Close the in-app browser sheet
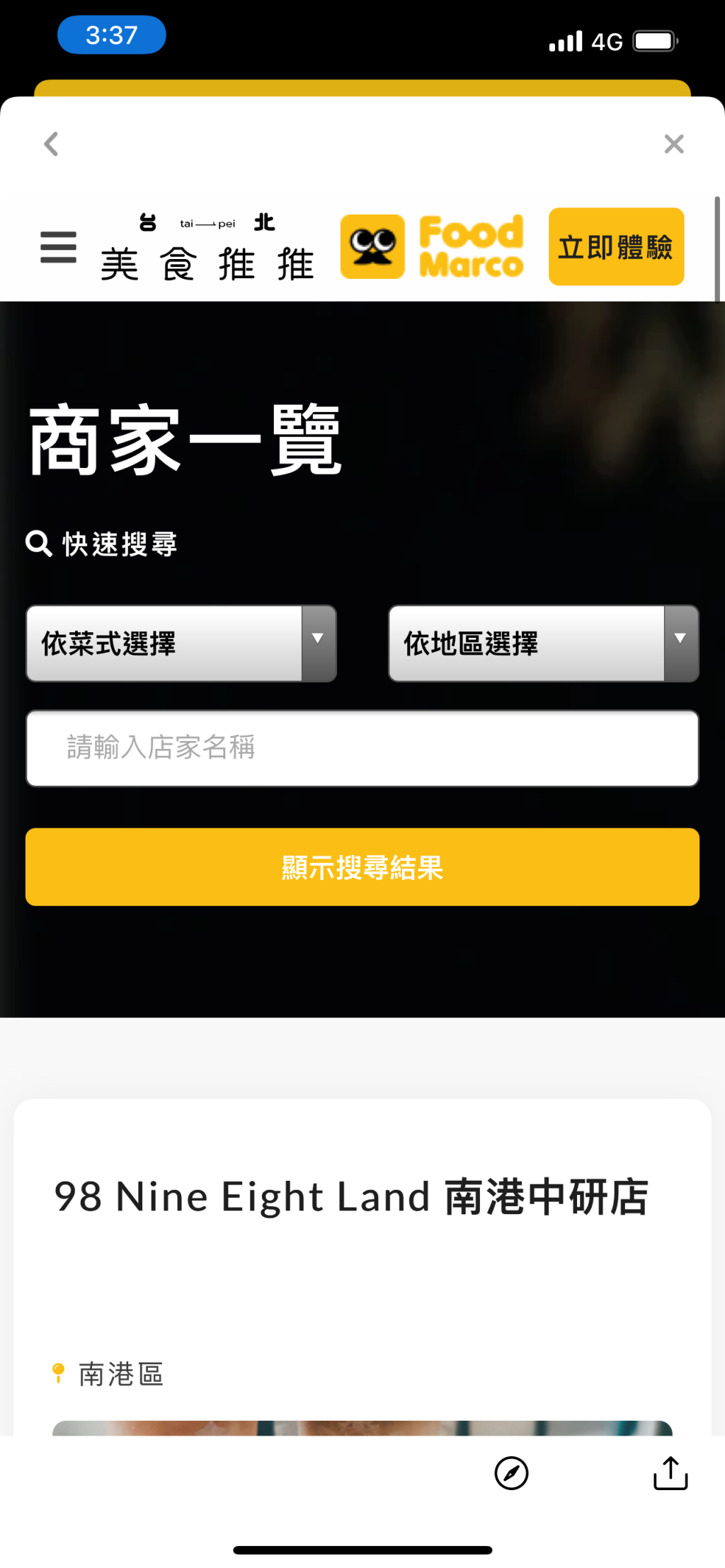Screen dimensions: 725x1568 coord(673,144)
